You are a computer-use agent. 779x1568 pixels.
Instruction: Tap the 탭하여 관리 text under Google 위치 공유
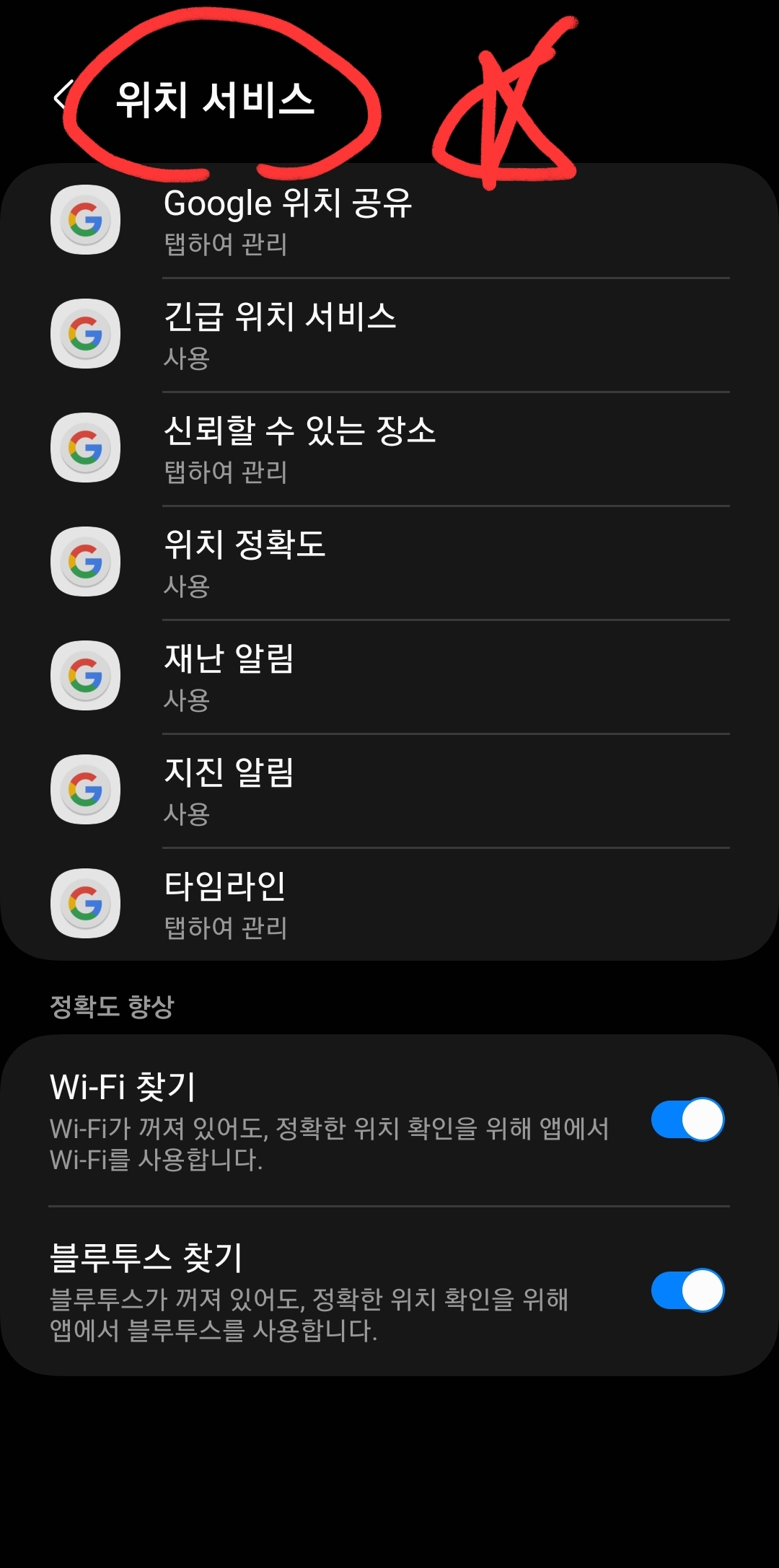click(x=226, y=245)
